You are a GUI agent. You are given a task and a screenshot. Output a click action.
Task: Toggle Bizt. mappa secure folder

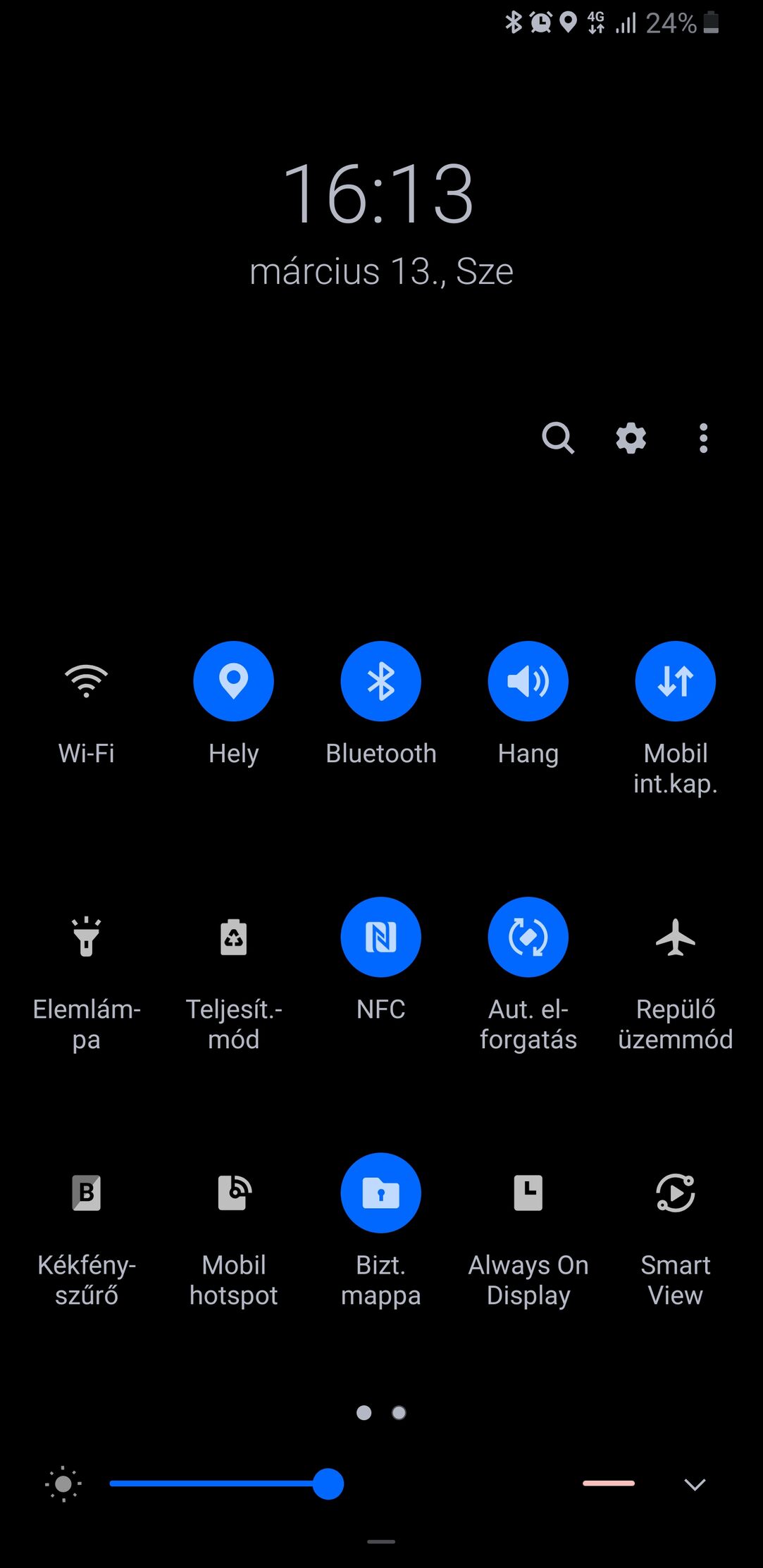[380, 1193]
